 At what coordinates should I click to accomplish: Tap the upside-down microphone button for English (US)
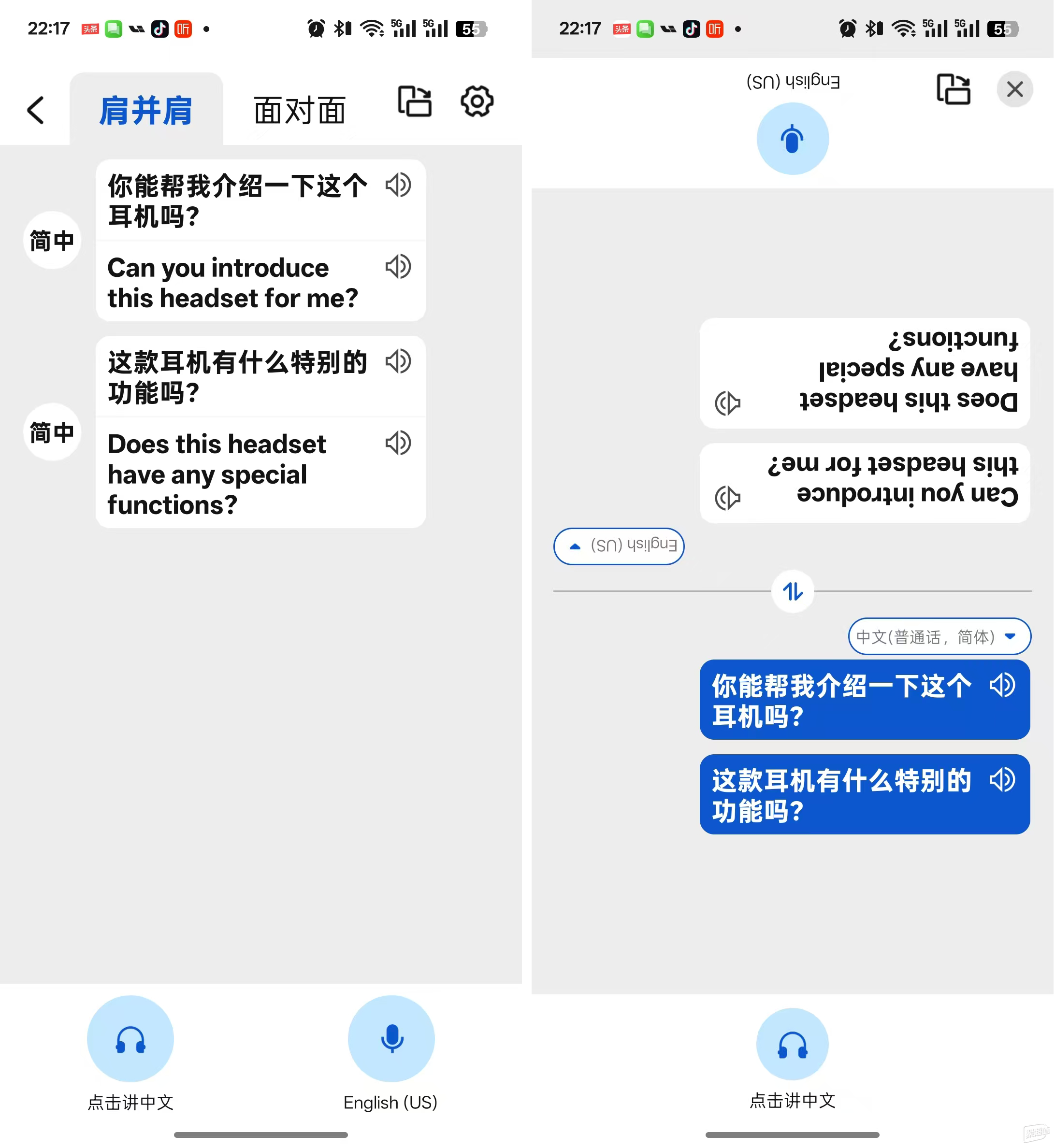tap(793, 139)
